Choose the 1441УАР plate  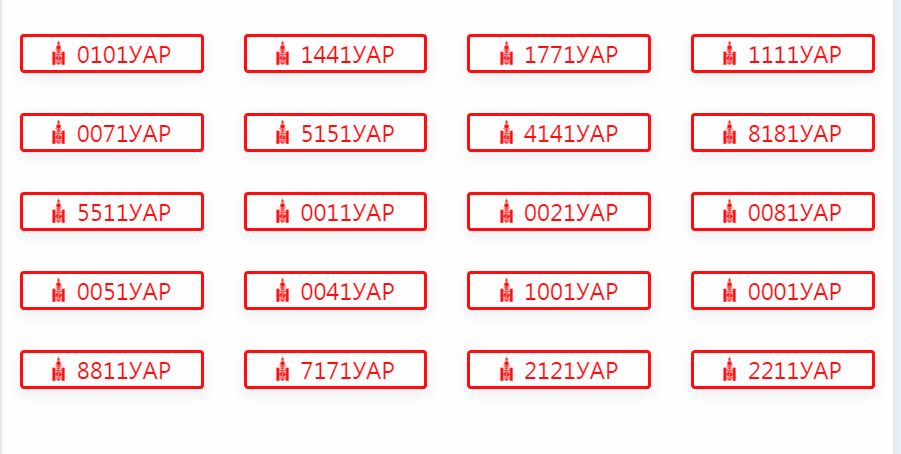click(x=335, y=54)
